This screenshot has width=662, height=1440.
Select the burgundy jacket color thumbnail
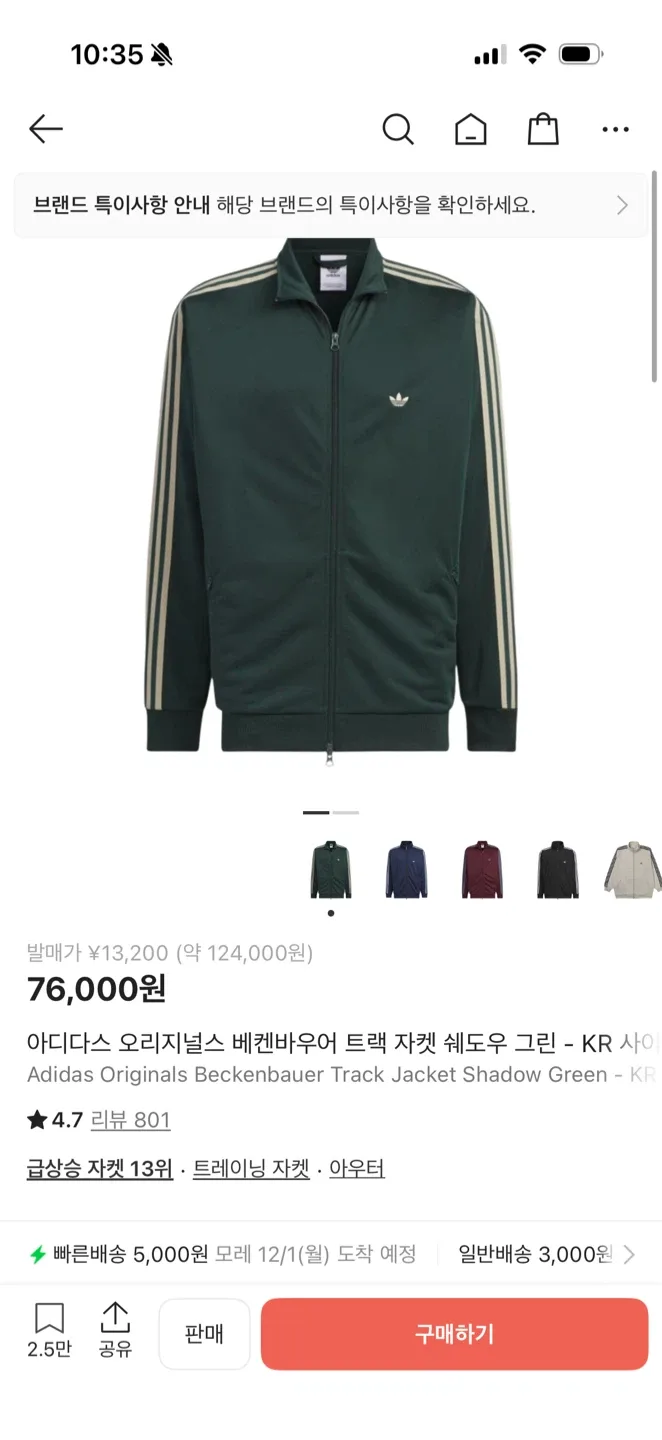482,870
